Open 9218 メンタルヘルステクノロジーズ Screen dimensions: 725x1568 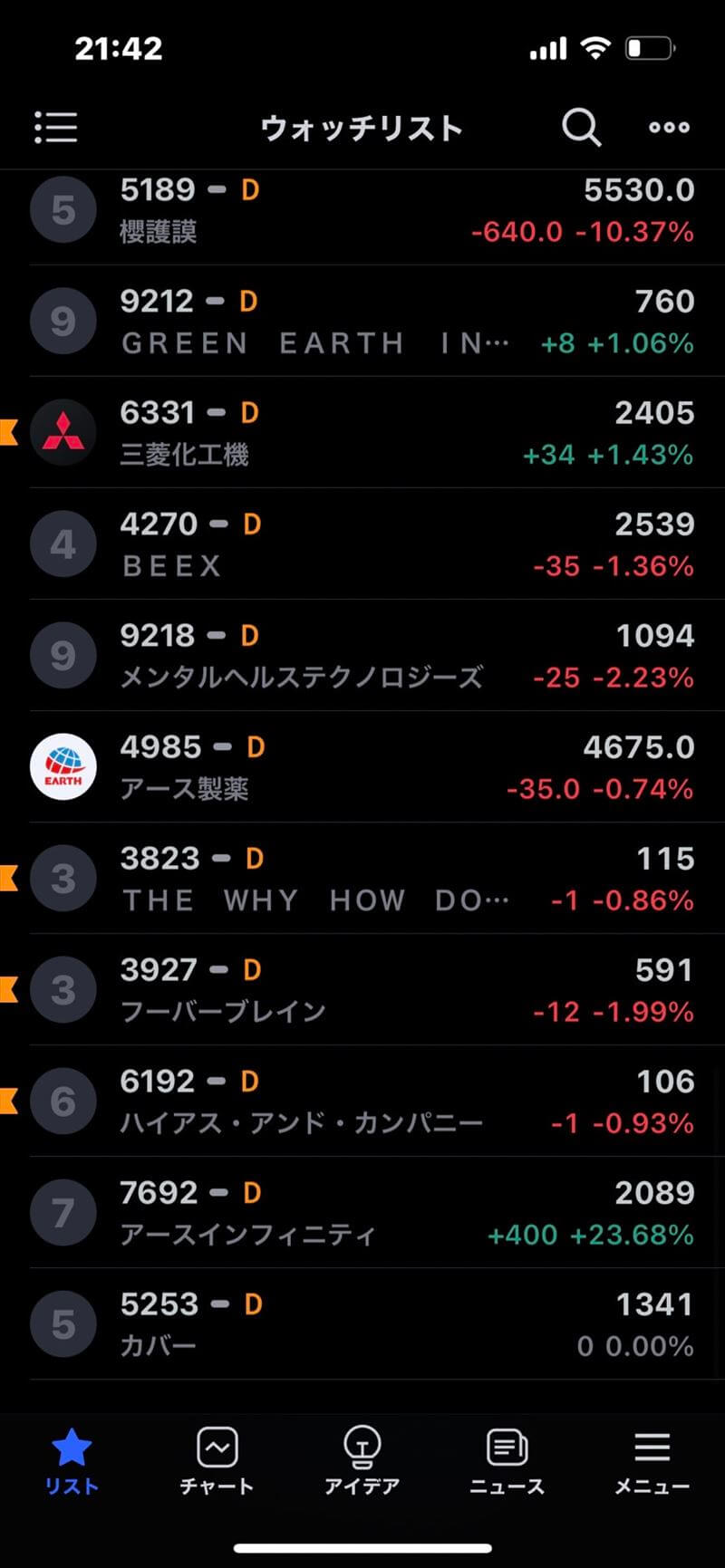[x=362, y=655]
